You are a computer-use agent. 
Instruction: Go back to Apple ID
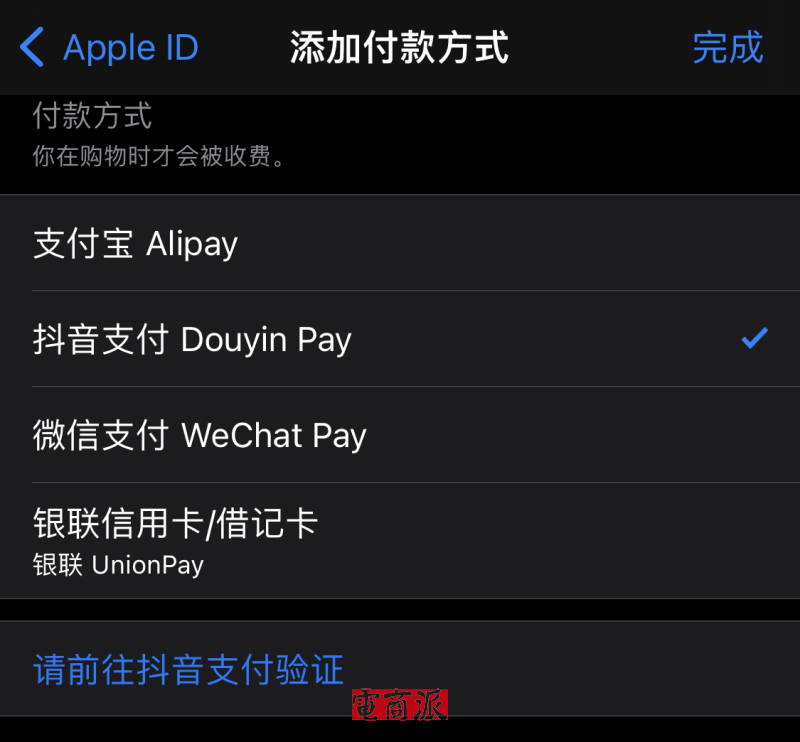point(110,48)
